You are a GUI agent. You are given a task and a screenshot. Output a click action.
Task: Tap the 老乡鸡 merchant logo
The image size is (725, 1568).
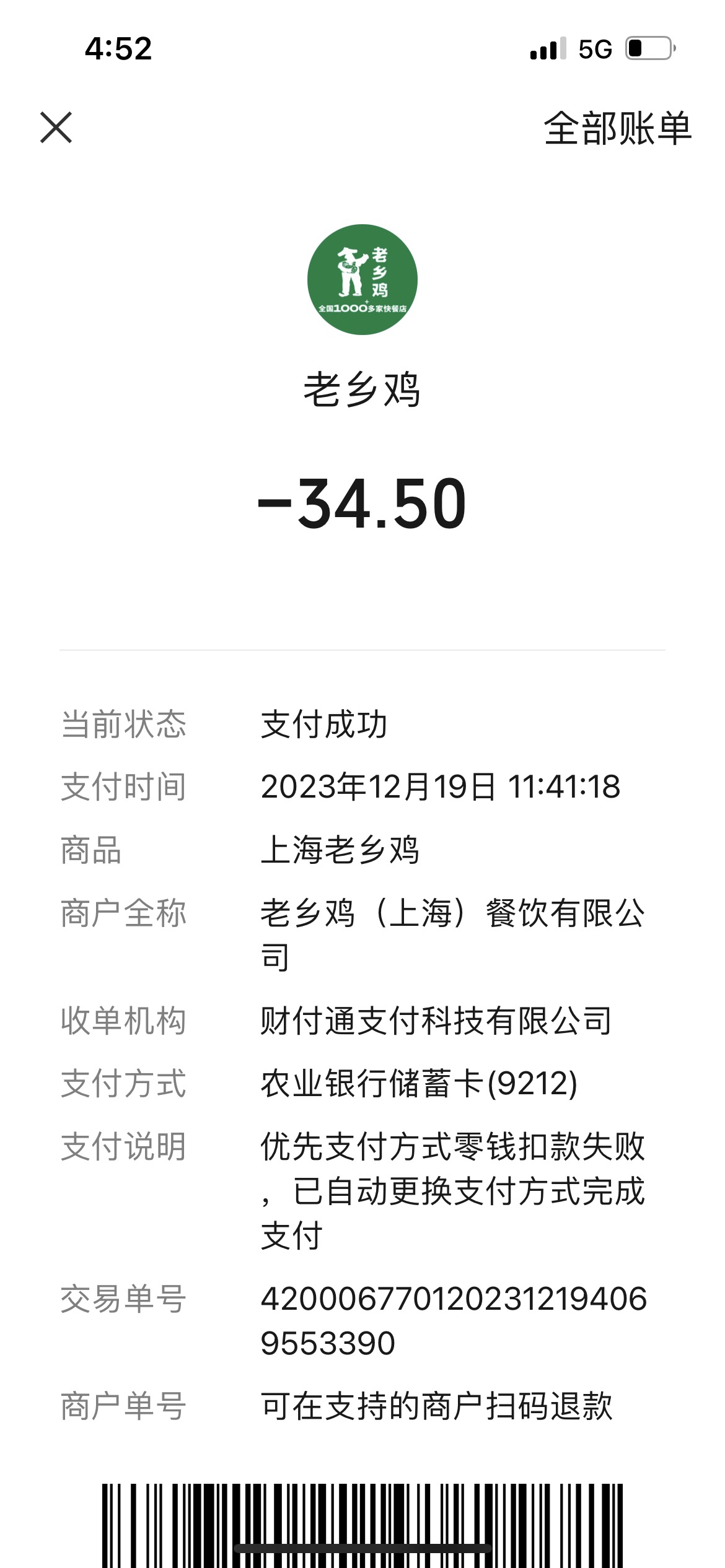point(362,279)
